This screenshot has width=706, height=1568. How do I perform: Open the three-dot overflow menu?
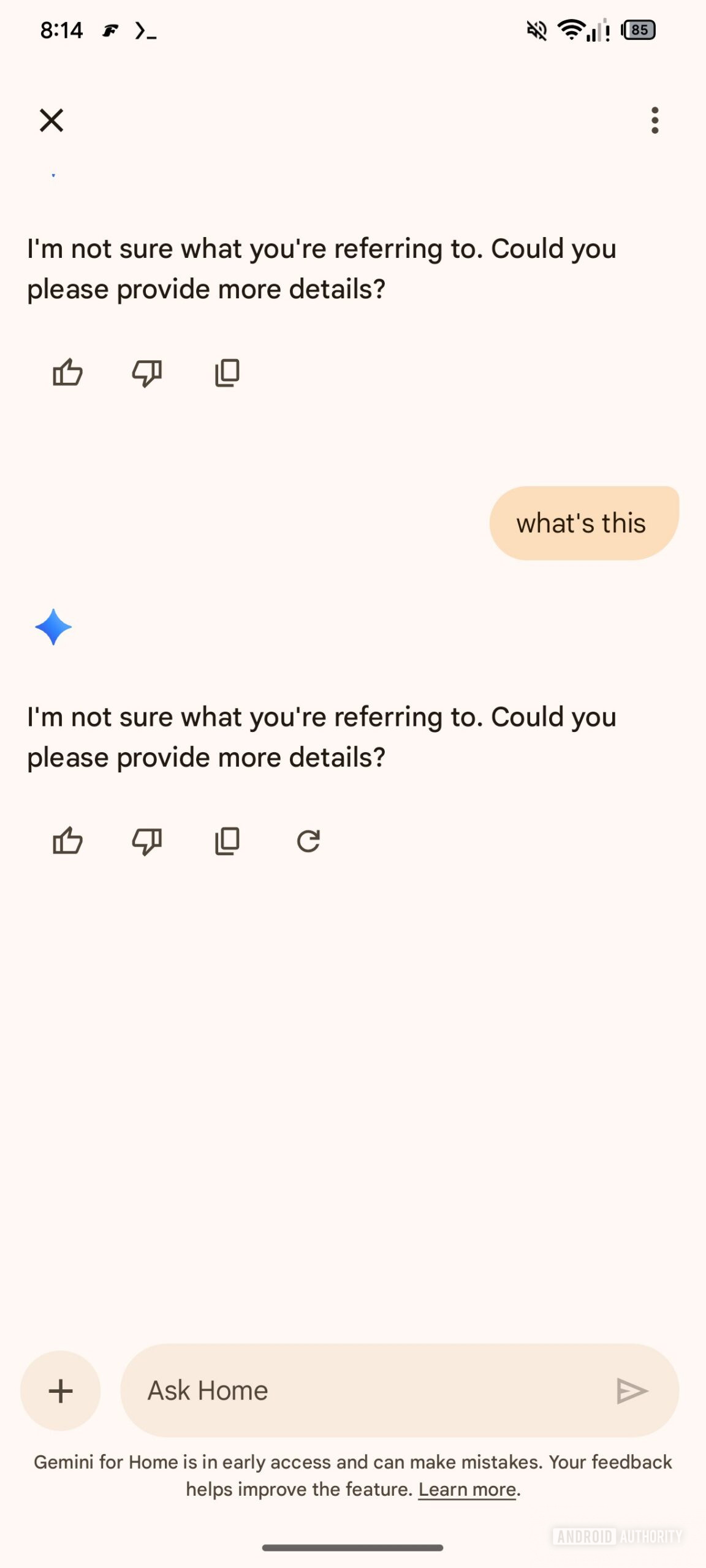(x=654, y=120)
